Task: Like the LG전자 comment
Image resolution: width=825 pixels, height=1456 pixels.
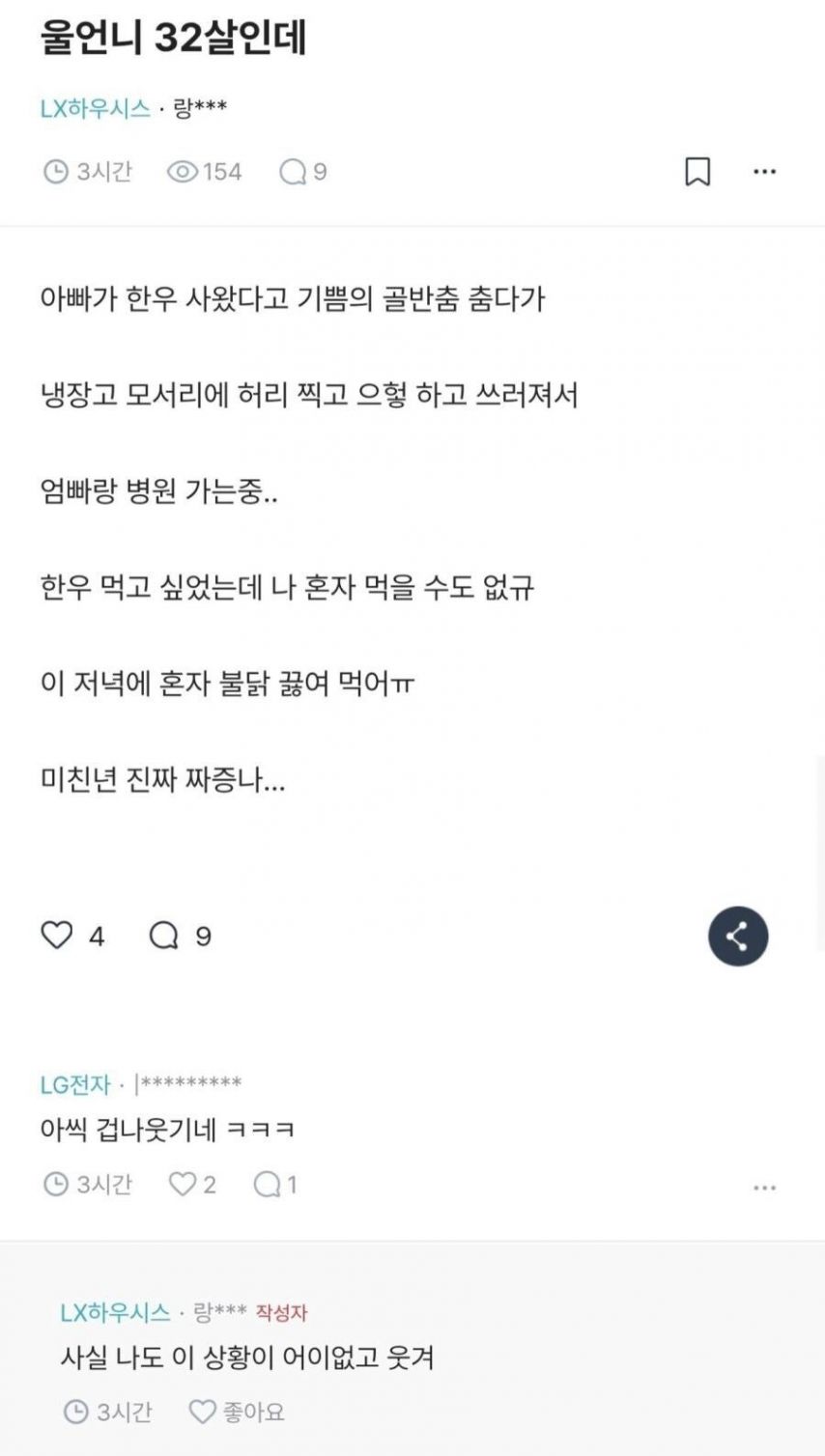Action: [183, 1184]
